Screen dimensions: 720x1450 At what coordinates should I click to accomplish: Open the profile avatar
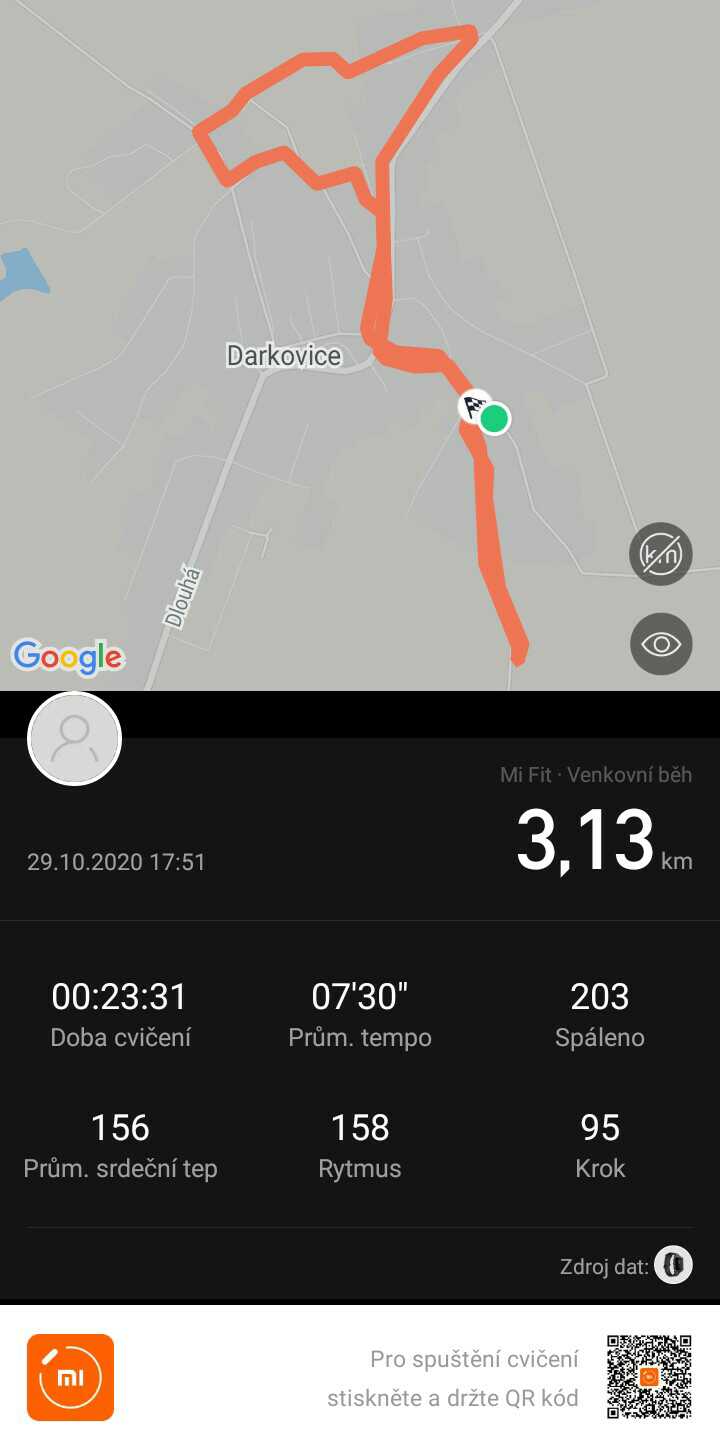tap(75, 738)
